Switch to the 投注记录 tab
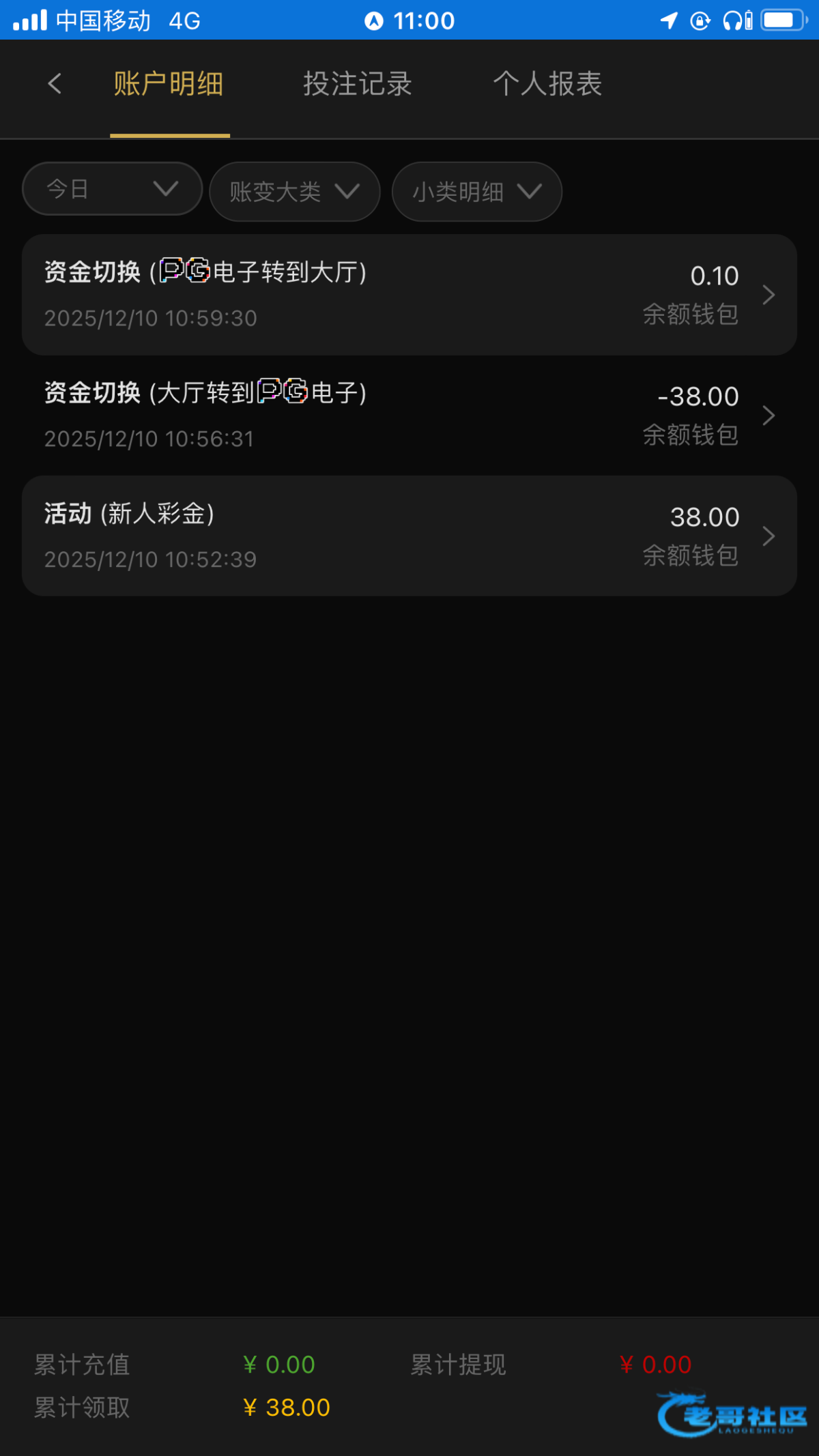The height and width of the screenshot is (1456, 819). (x=358, y=84)
